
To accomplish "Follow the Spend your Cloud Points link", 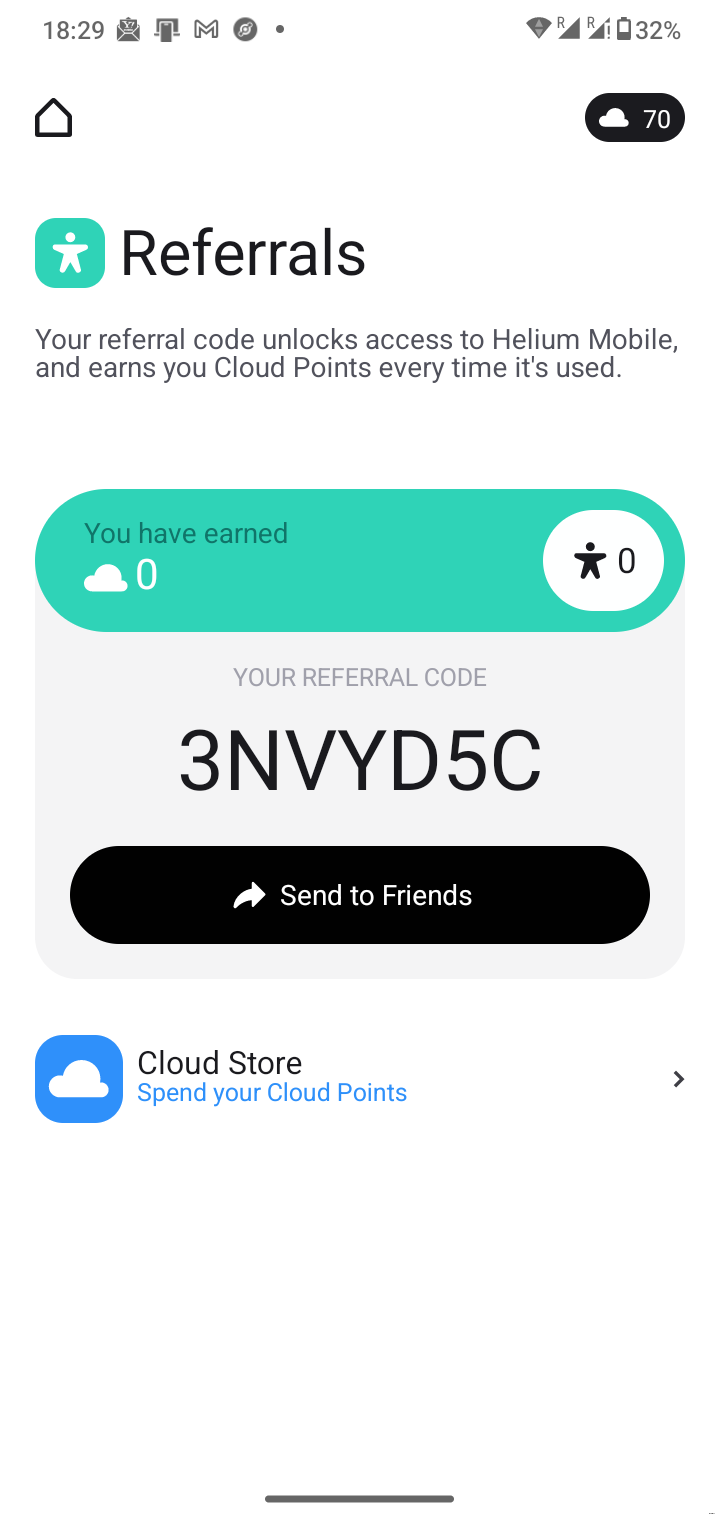I will [x=271, y=1092].
